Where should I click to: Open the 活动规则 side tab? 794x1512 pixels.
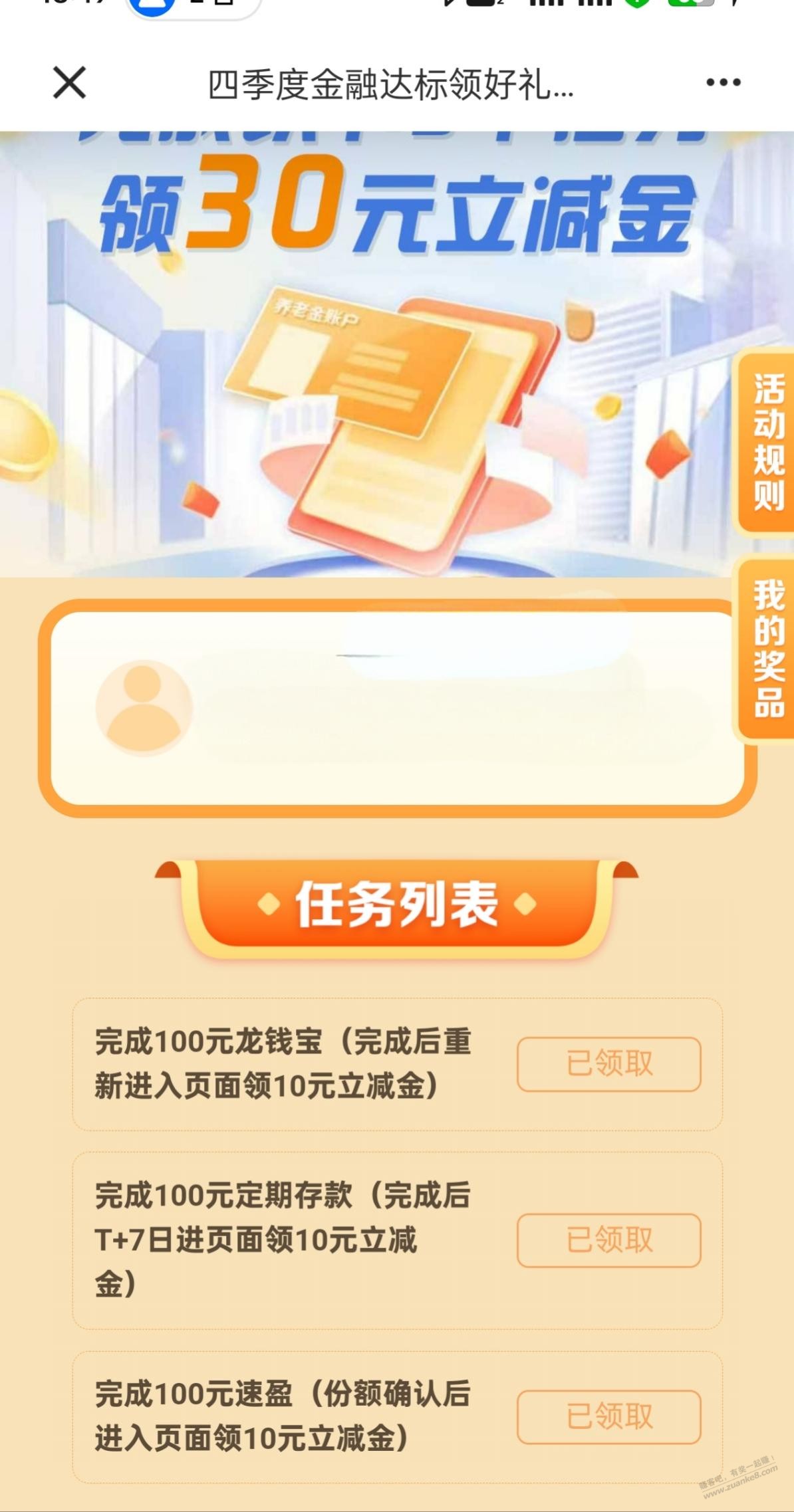[x=767, y=442]
